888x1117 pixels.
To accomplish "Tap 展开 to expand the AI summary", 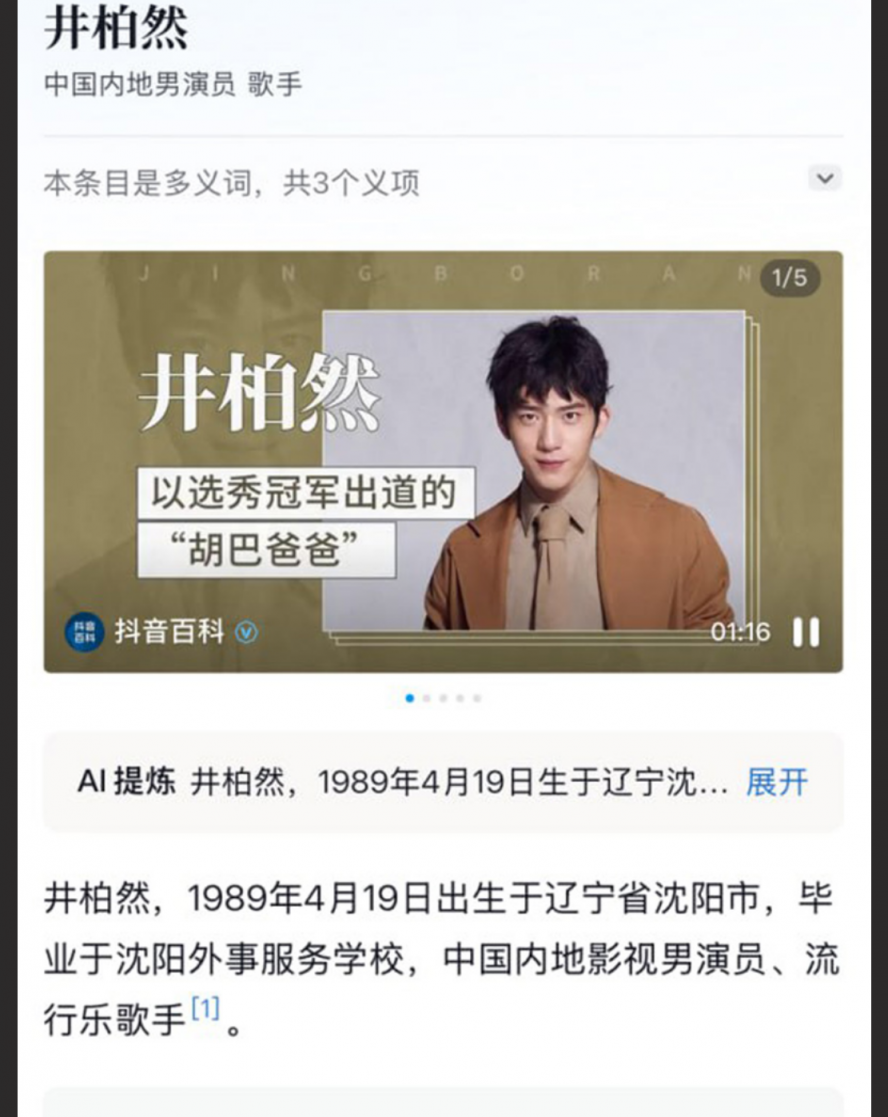I will 776,782.
